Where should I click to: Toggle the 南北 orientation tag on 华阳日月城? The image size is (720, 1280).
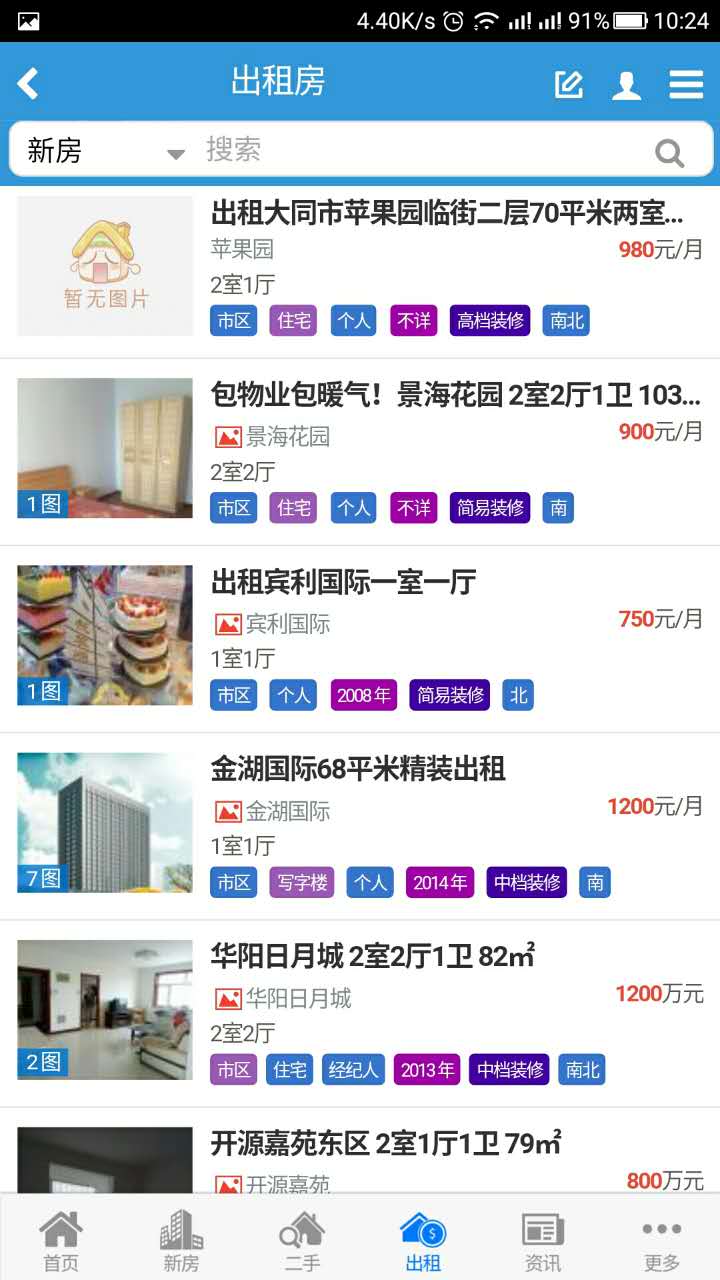pos(581,1069)
